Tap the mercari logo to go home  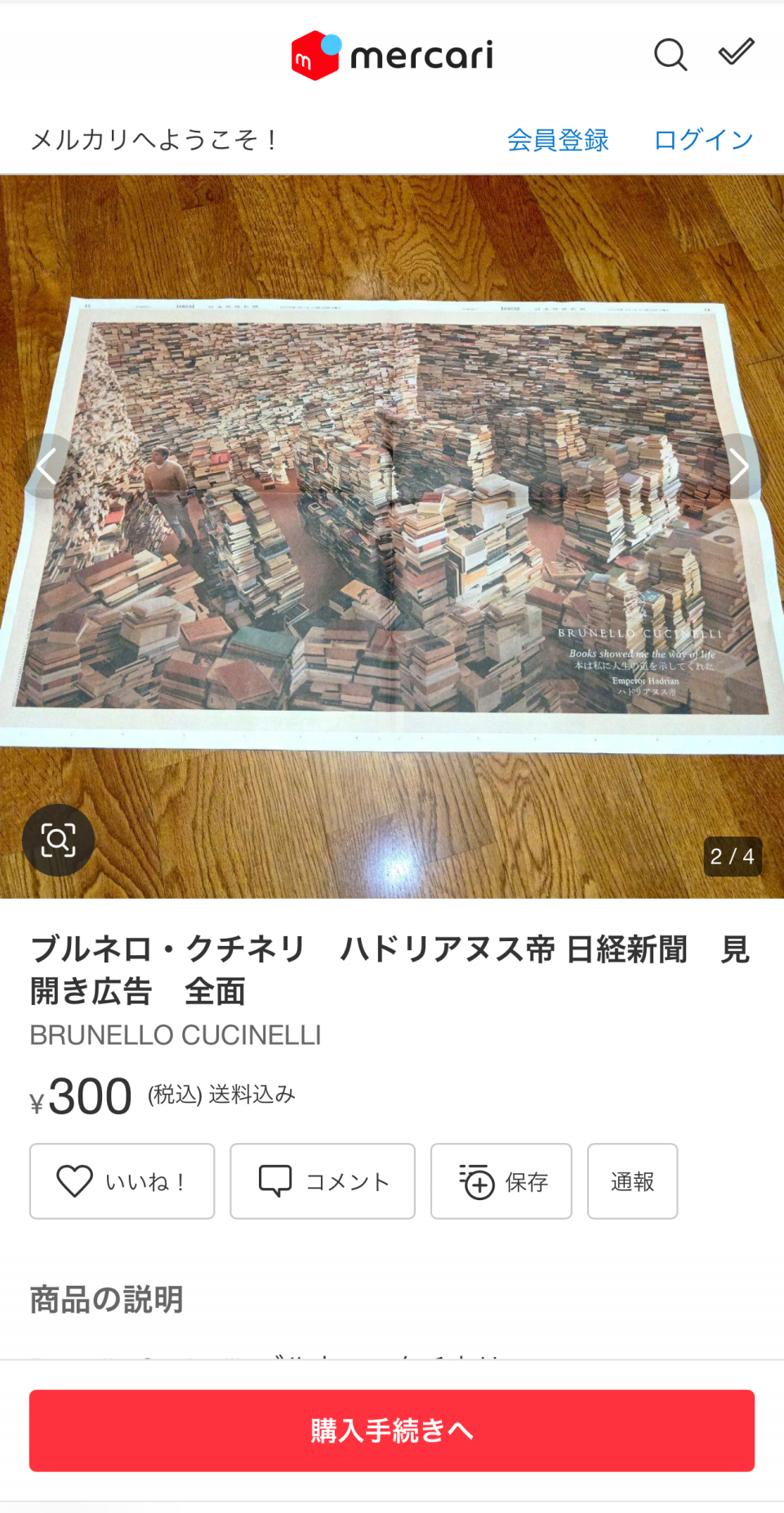tap(392, 55)
